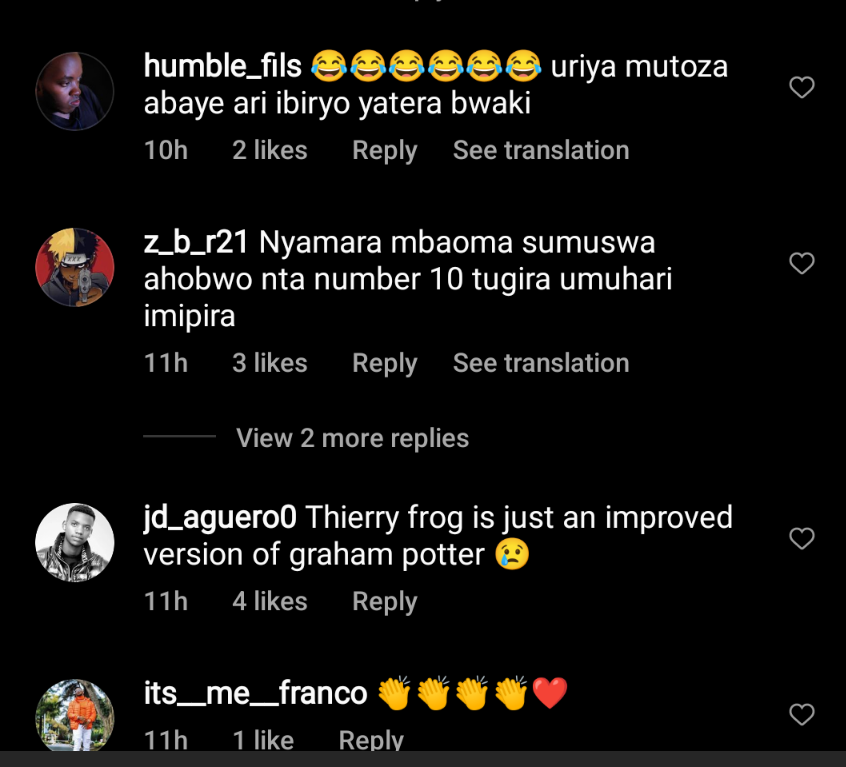The width and height of the screenshot is (846, 767).
Task: View who liked jd_aguero0's comment (4 likes)
Action: tap(269, 602)
